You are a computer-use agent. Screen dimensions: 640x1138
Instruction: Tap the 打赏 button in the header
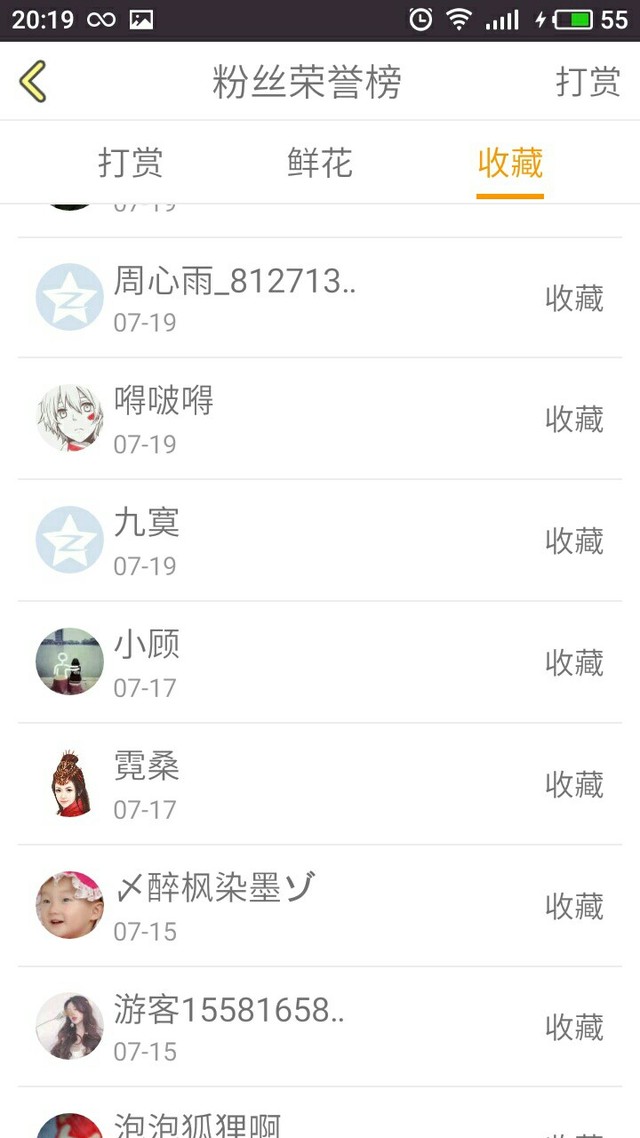tap(587, 82)
